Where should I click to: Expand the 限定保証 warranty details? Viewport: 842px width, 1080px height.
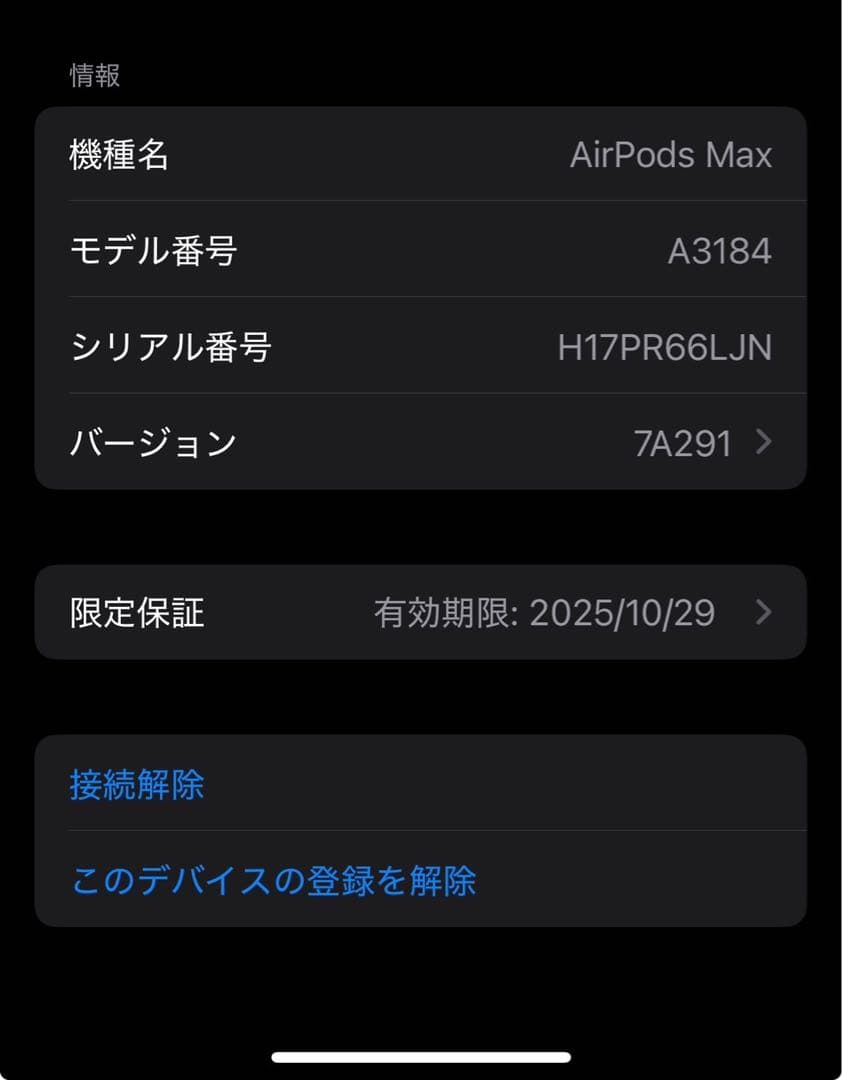coord(420,611)
